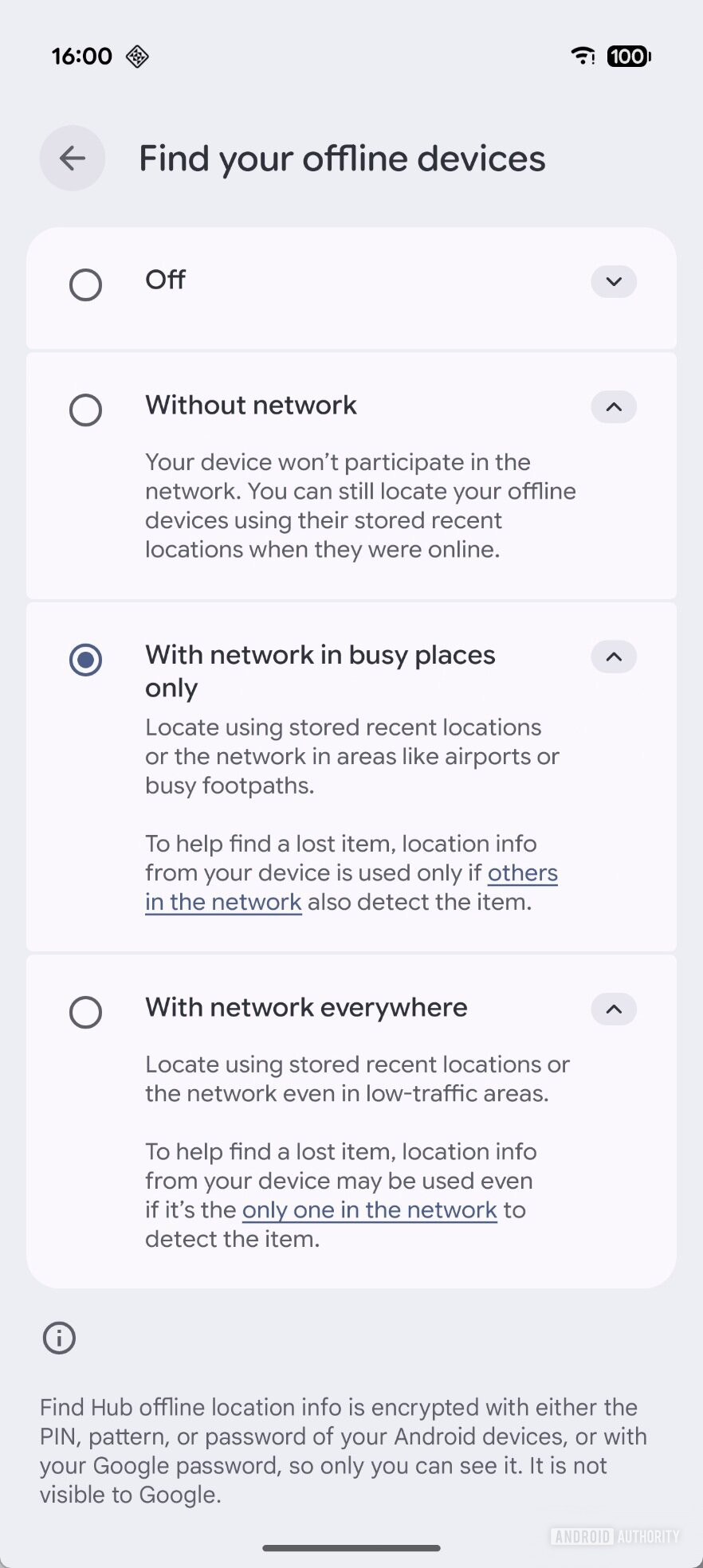Tap the screen record icon beside the clock
Screen dimensions: 703x1568
pos(136,56)
